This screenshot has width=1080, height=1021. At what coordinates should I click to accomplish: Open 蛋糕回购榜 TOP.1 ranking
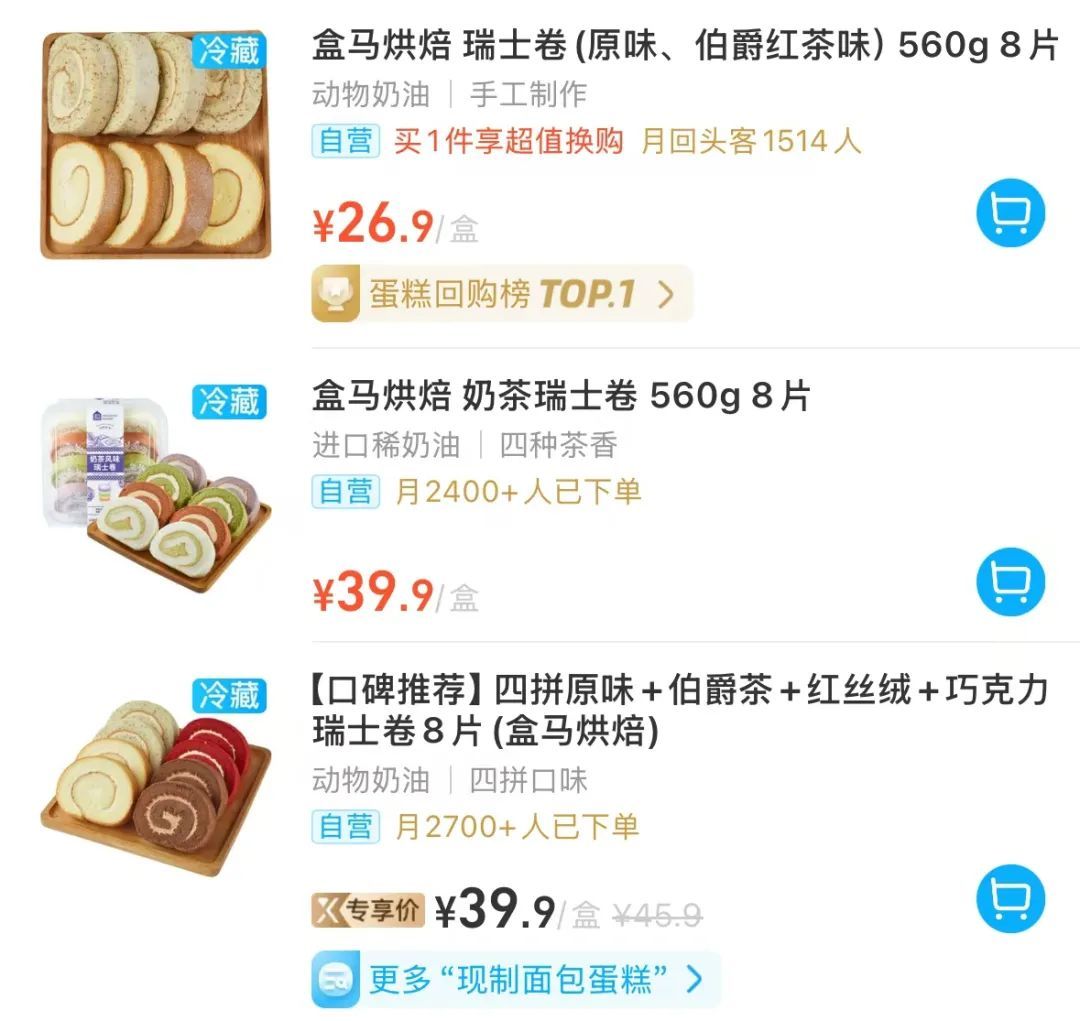tap(502, 294)
